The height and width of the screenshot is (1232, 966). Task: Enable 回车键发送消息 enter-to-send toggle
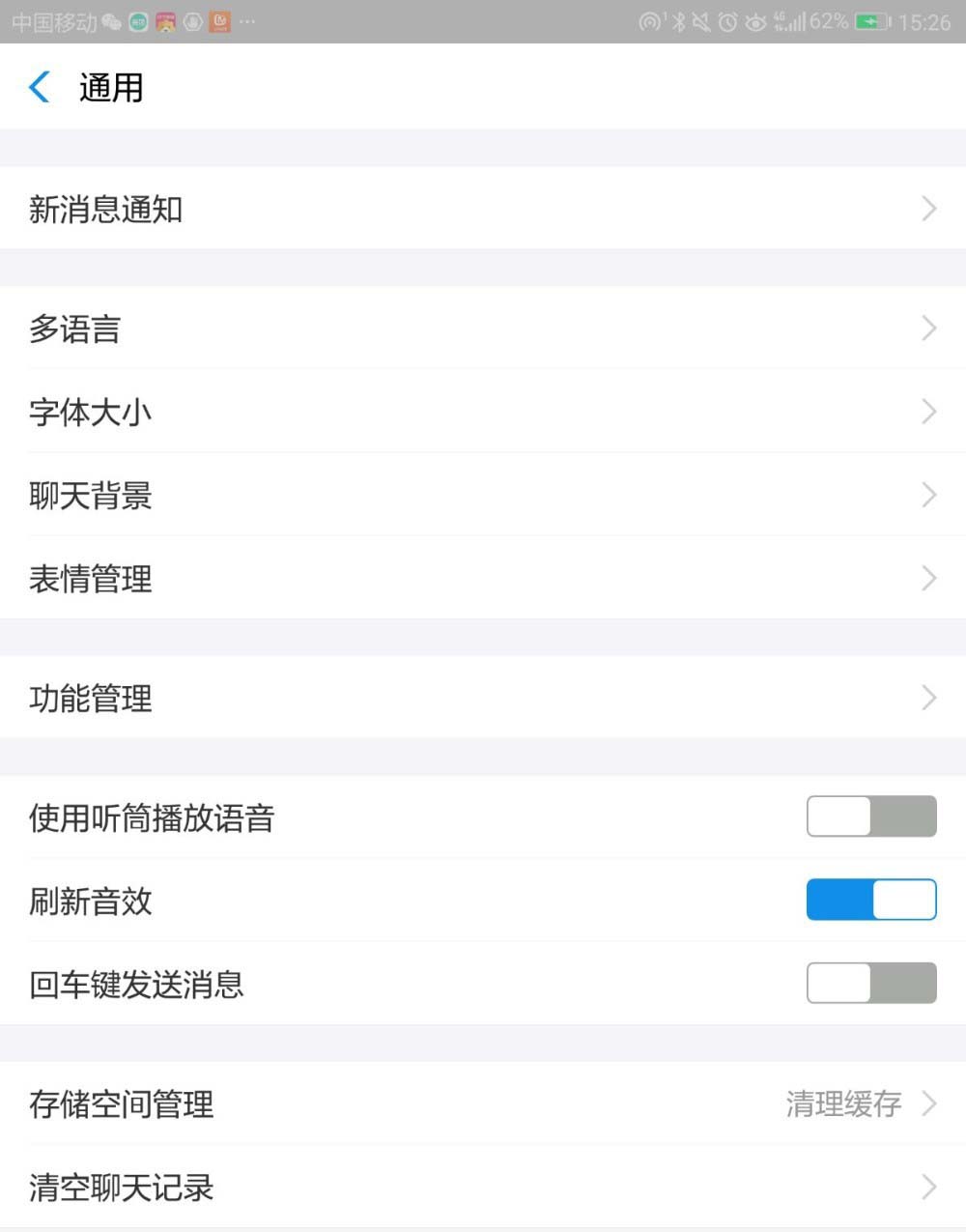point(869,983)
